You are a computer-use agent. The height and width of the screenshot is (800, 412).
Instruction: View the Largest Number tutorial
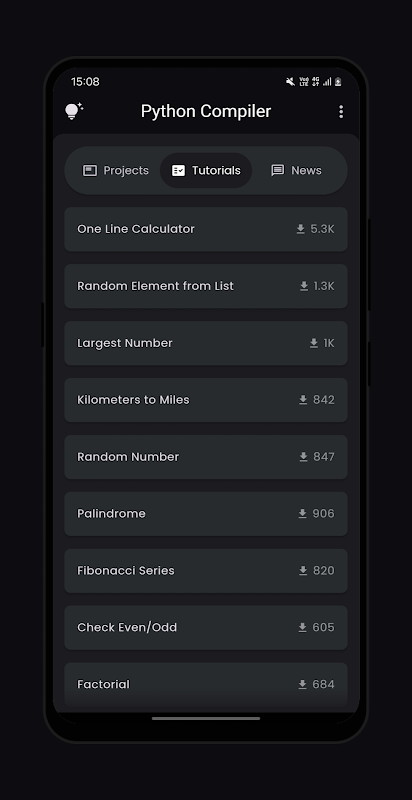(206, 343)
